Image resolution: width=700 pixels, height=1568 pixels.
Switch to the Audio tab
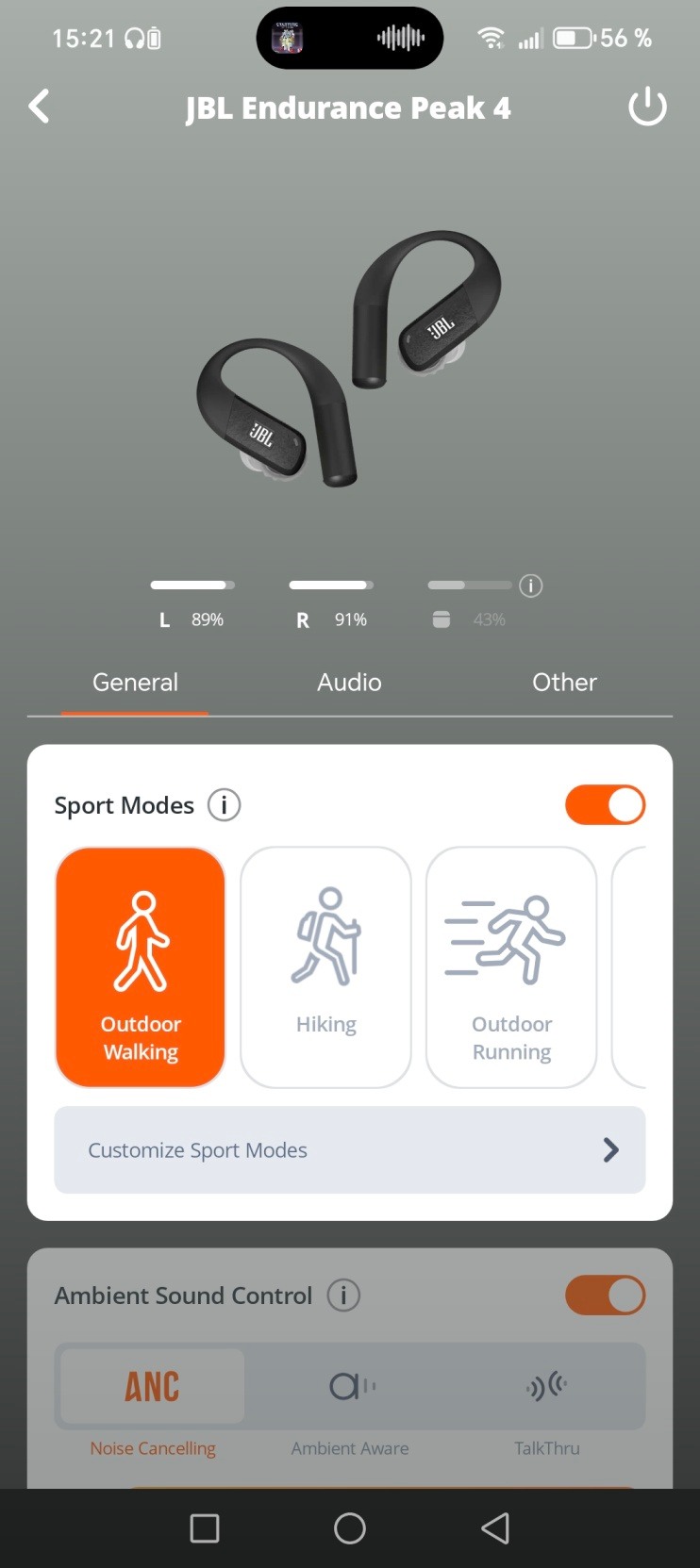(349, 682)
